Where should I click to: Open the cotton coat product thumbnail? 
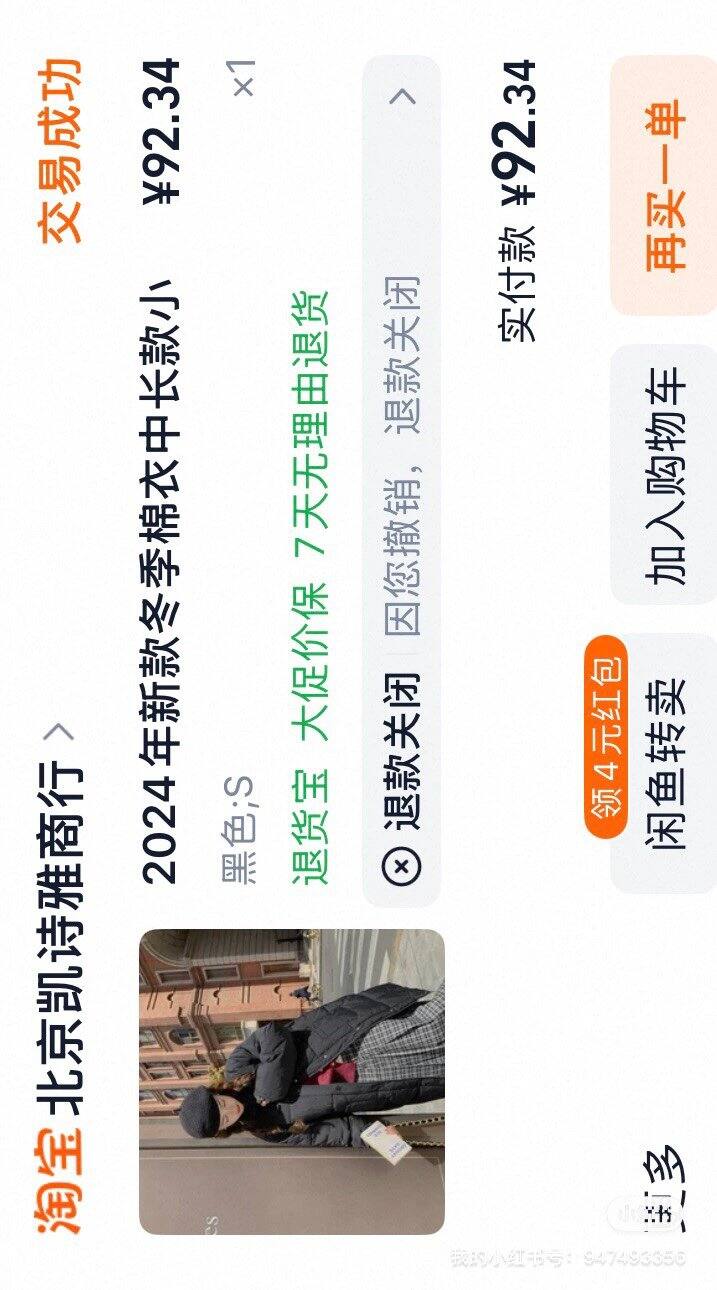point(291,1081)
